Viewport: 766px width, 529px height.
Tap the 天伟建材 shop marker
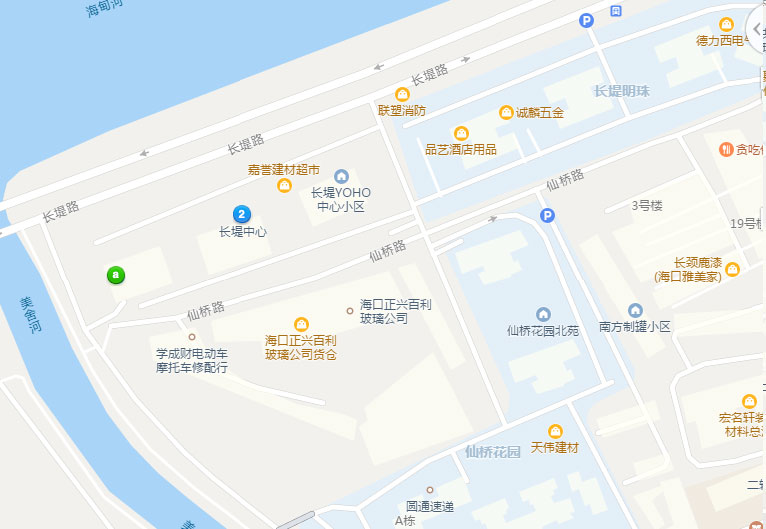tap(555, 431)
